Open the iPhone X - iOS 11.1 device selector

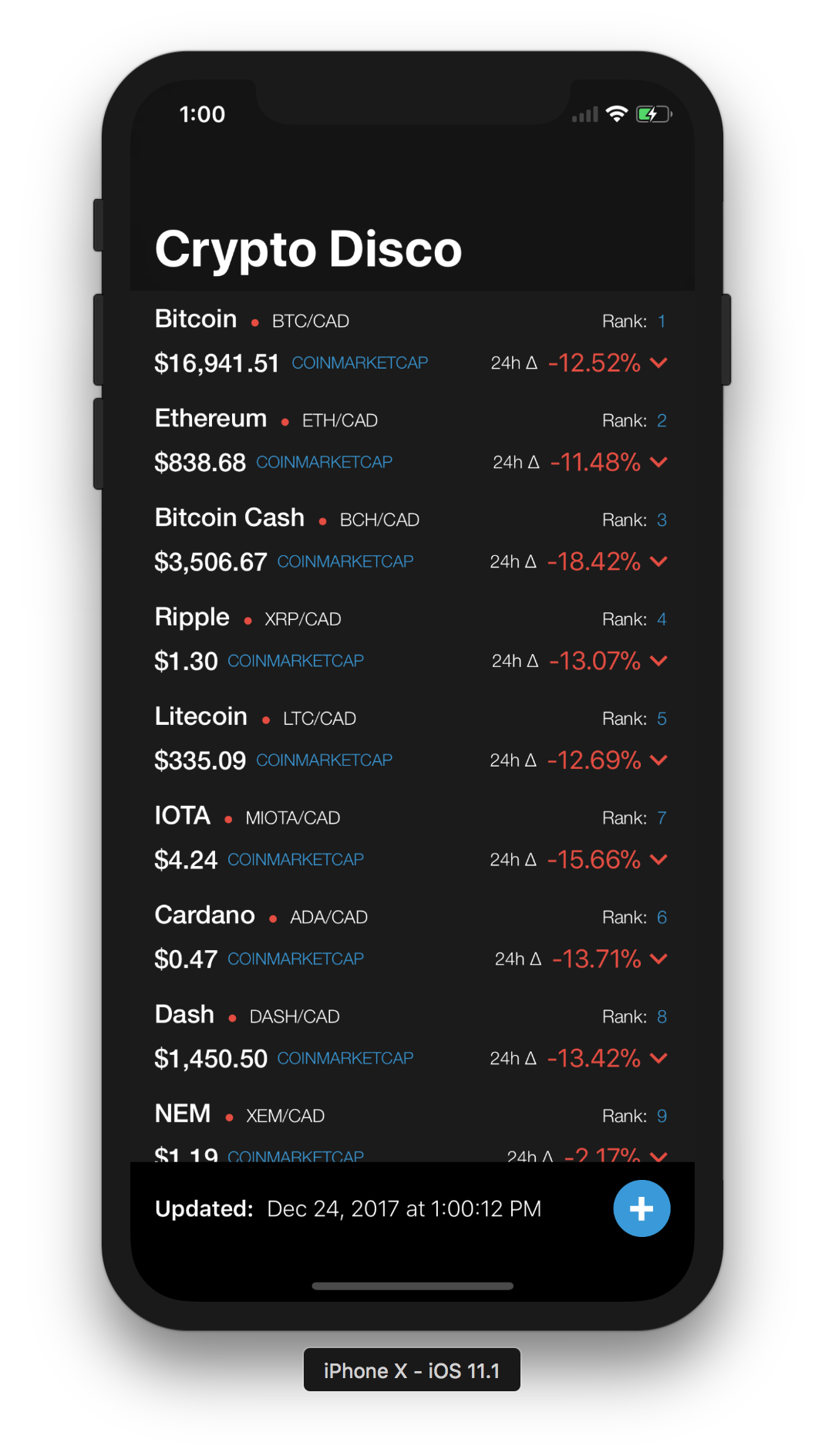412,1370
